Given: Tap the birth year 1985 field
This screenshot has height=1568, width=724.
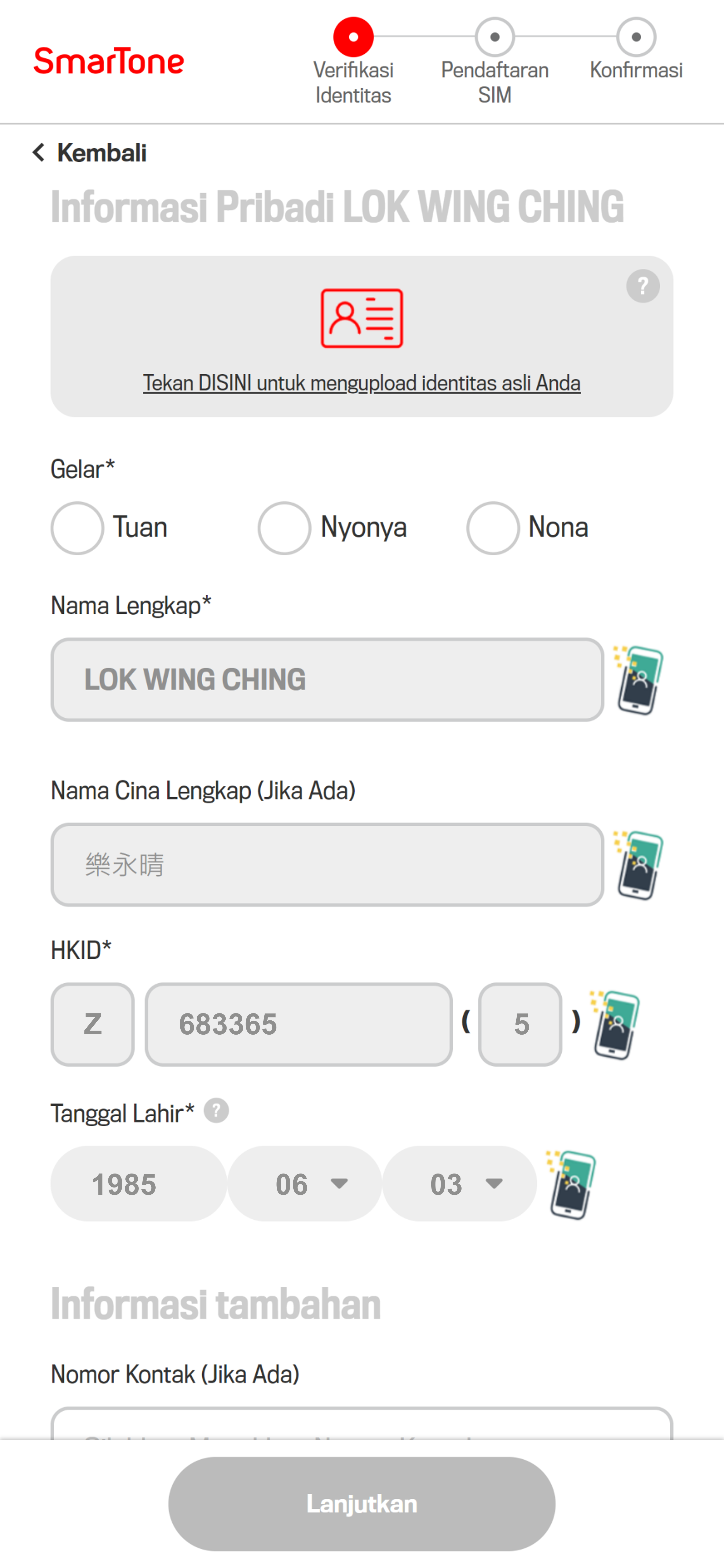Looking at the screenshot, I should [139, 1183].
